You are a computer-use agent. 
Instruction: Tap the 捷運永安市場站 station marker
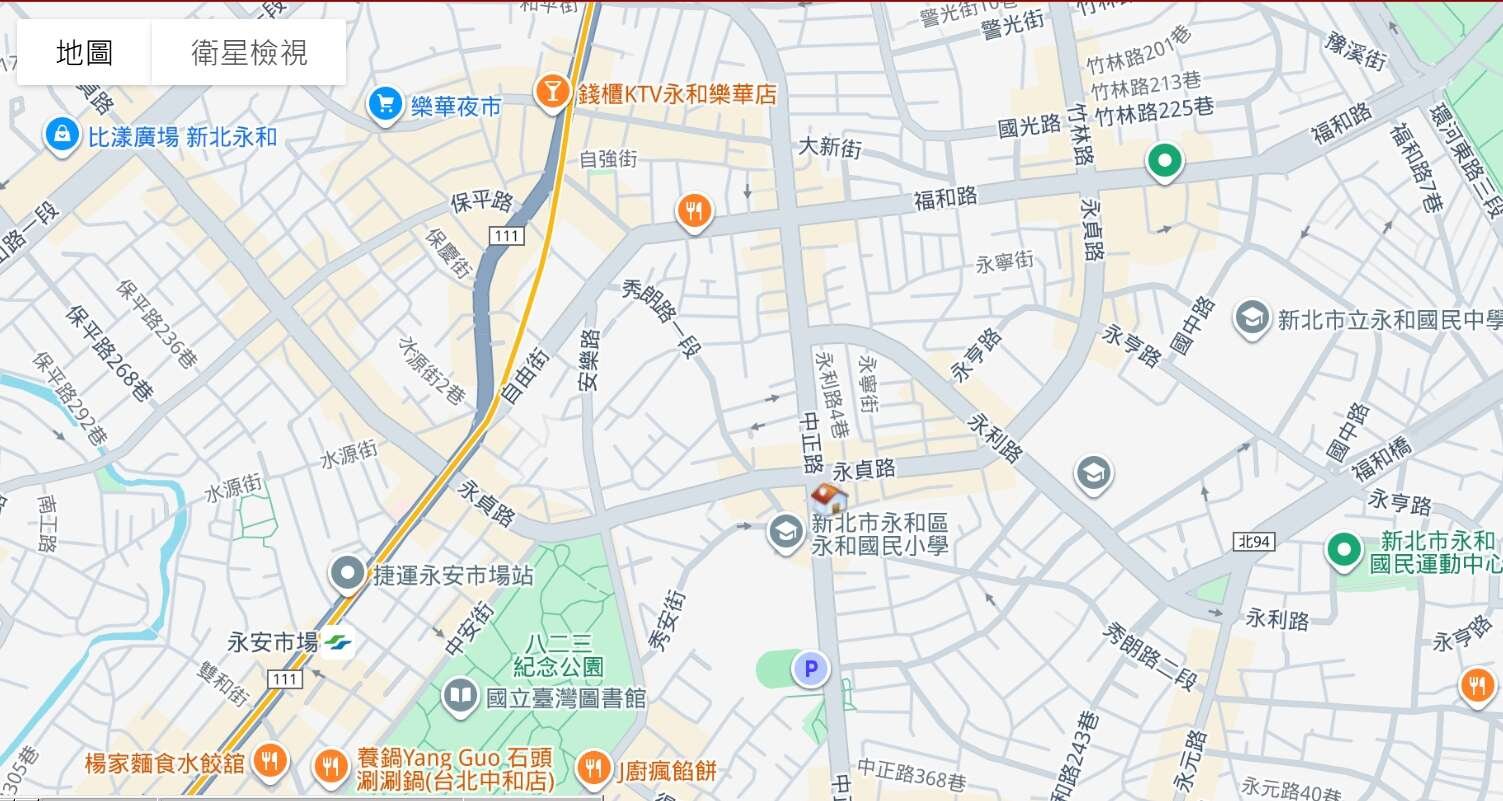coord(348,574)
